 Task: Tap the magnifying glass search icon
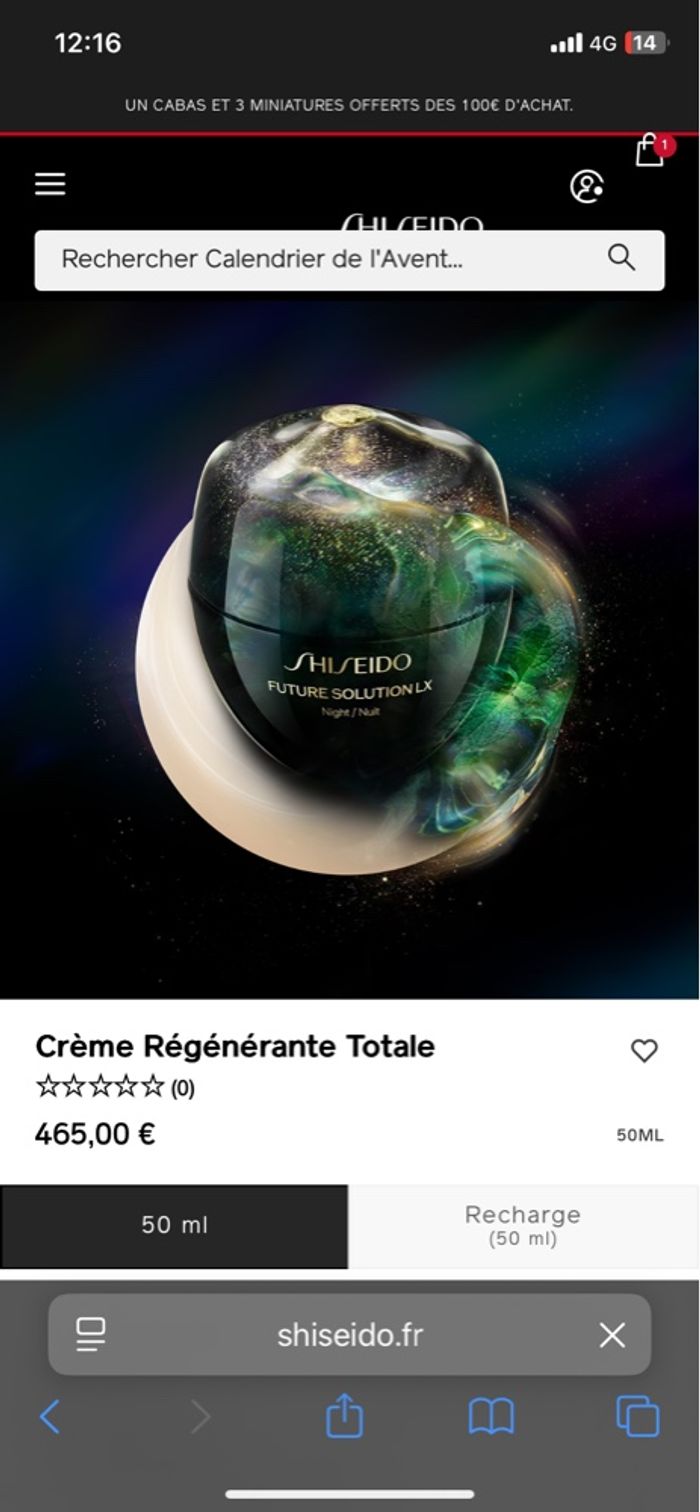pos(621,258)
